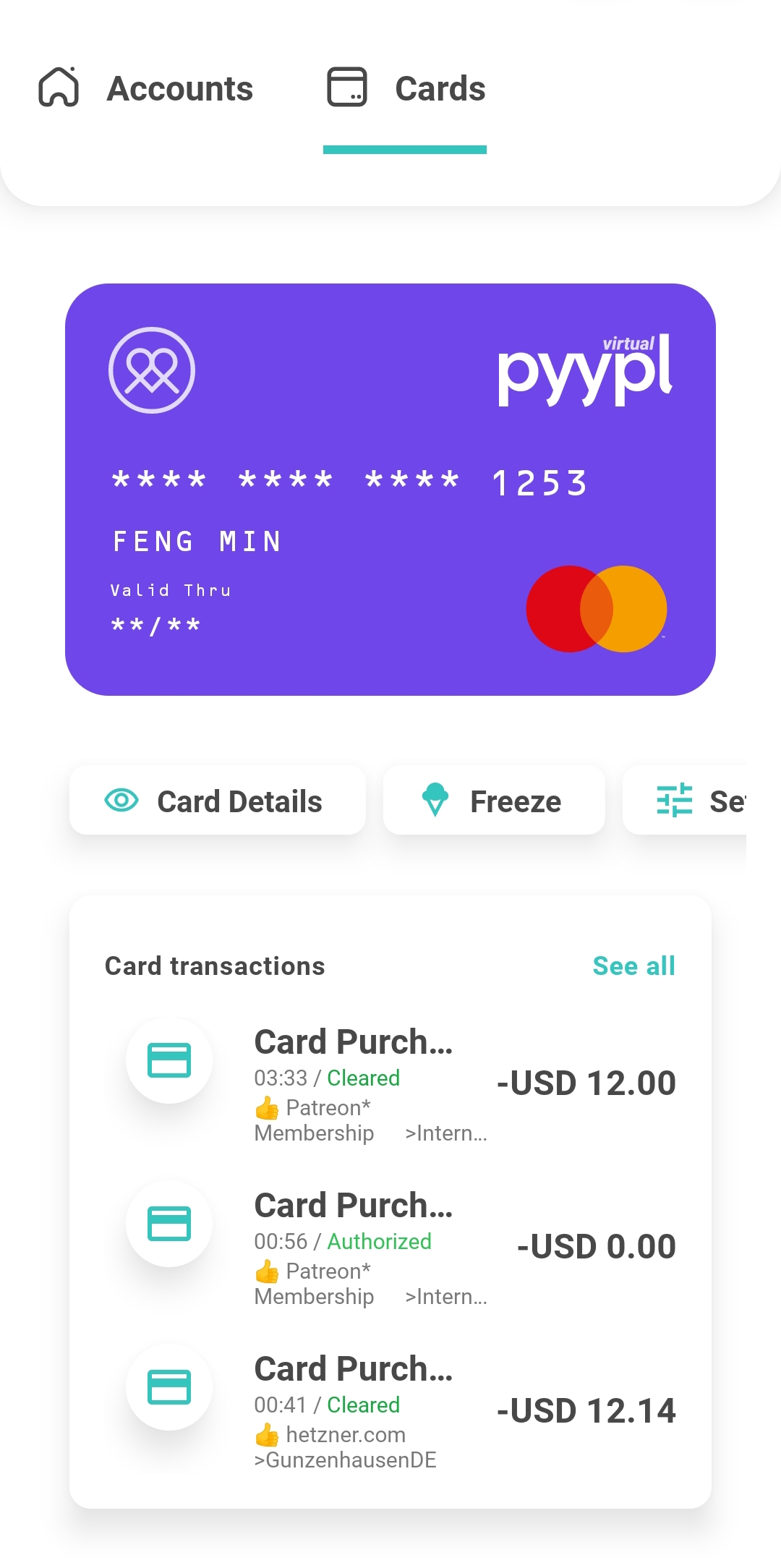Screen dimensions: 781x1568
Task: Freeze the card
Action: click(494, 801)
